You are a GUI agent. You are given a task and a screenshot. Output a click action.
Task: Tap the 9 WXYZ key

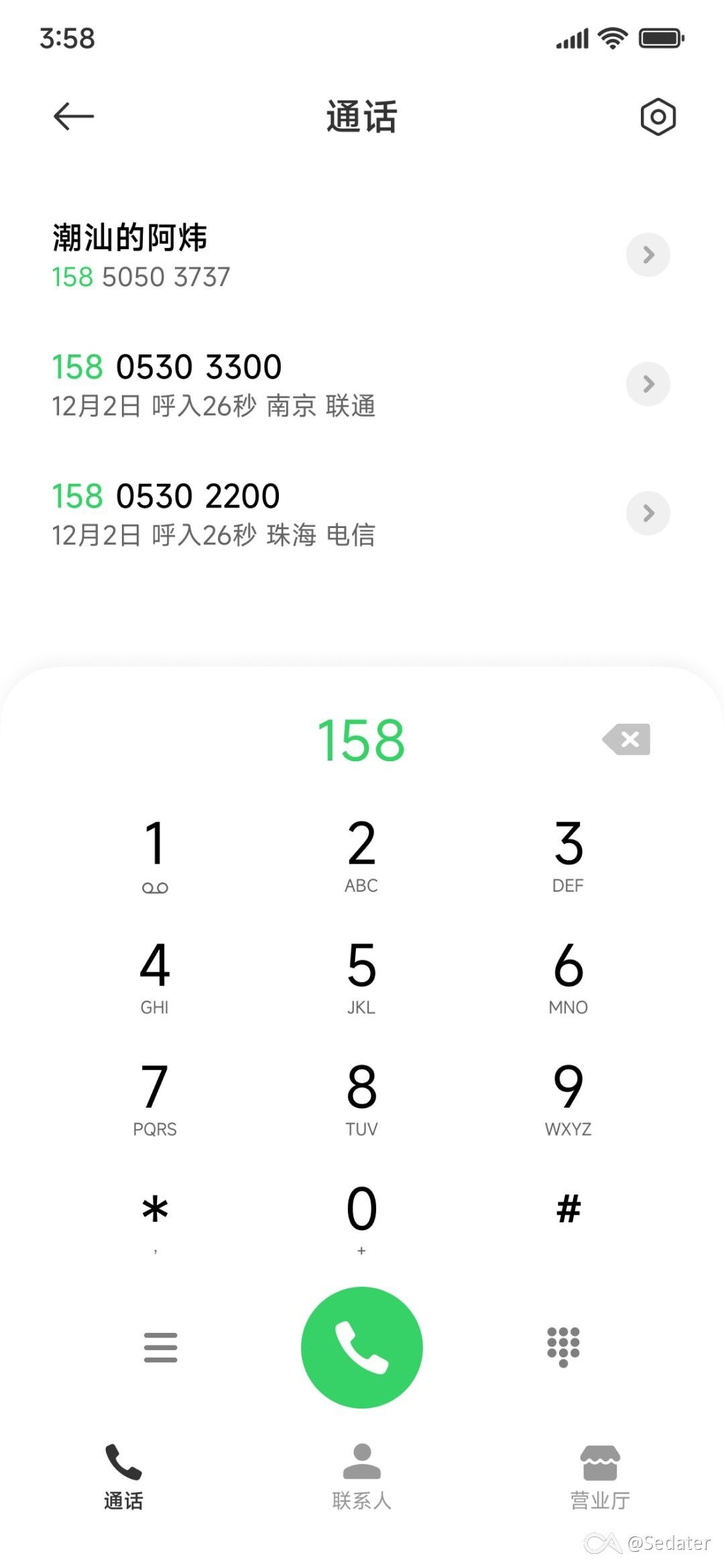568,1099
